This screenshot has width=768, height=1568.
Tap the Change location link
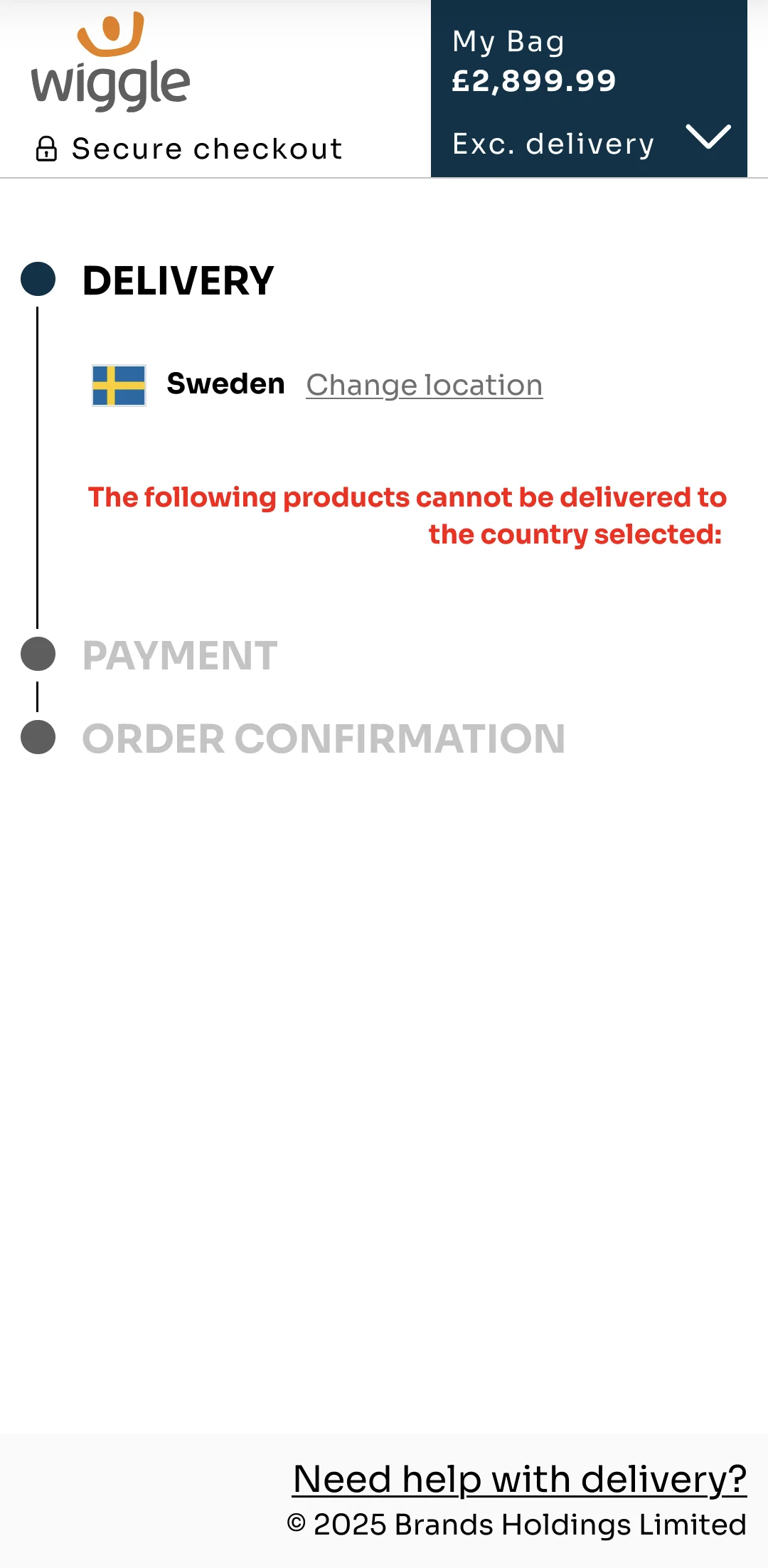pyautogui.click(x=425, y=385)
